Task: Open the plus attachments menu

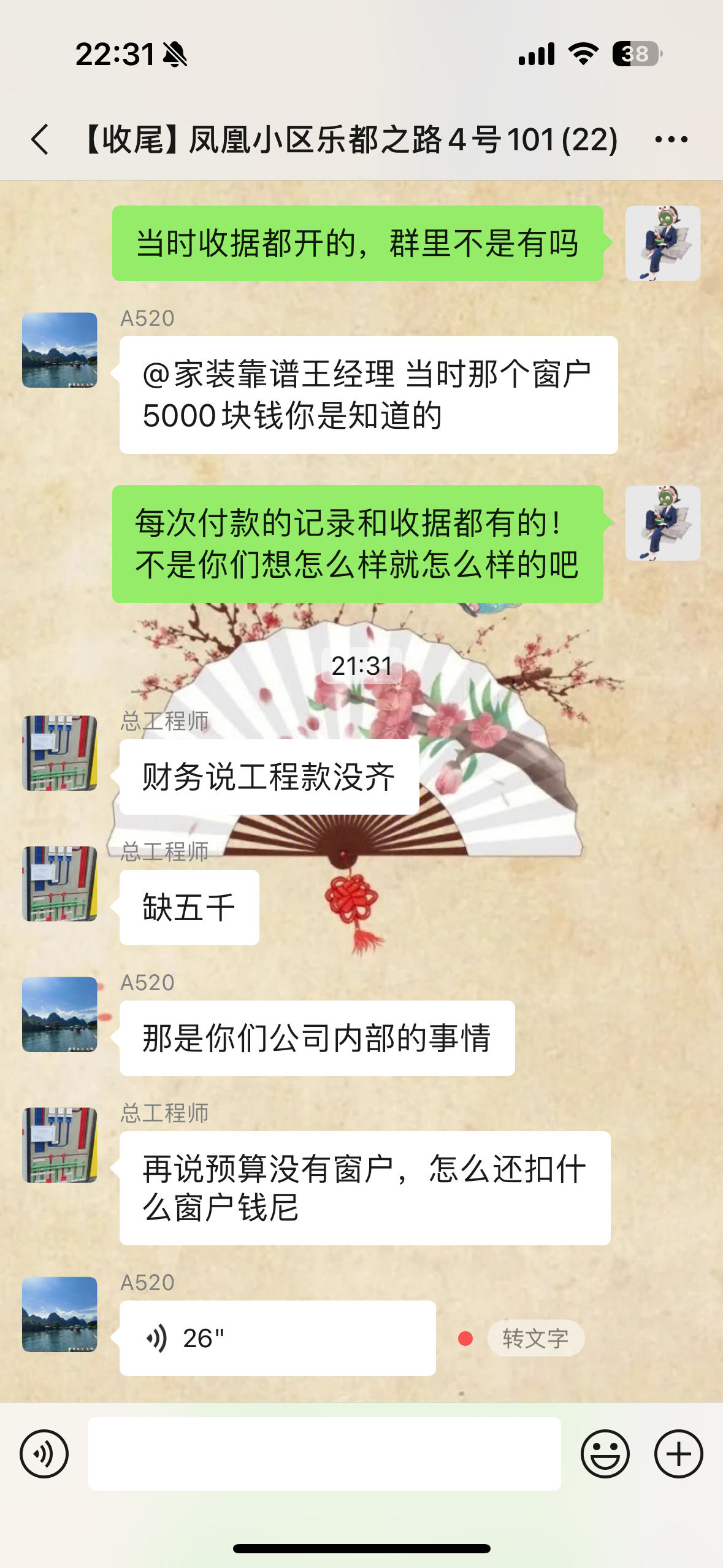Action: 678,1453
